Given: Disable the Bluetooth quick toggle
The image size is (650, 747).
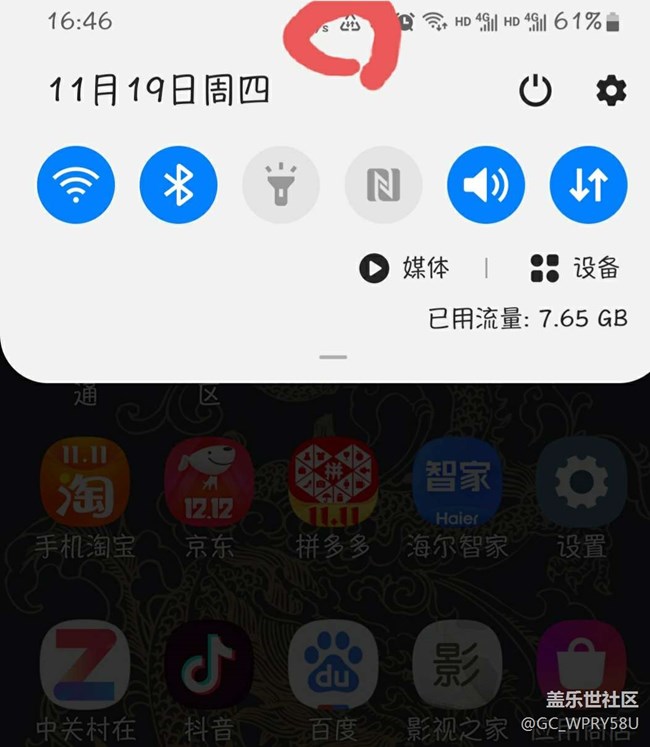Looking at the screenshot, I should tap(179, 185).
